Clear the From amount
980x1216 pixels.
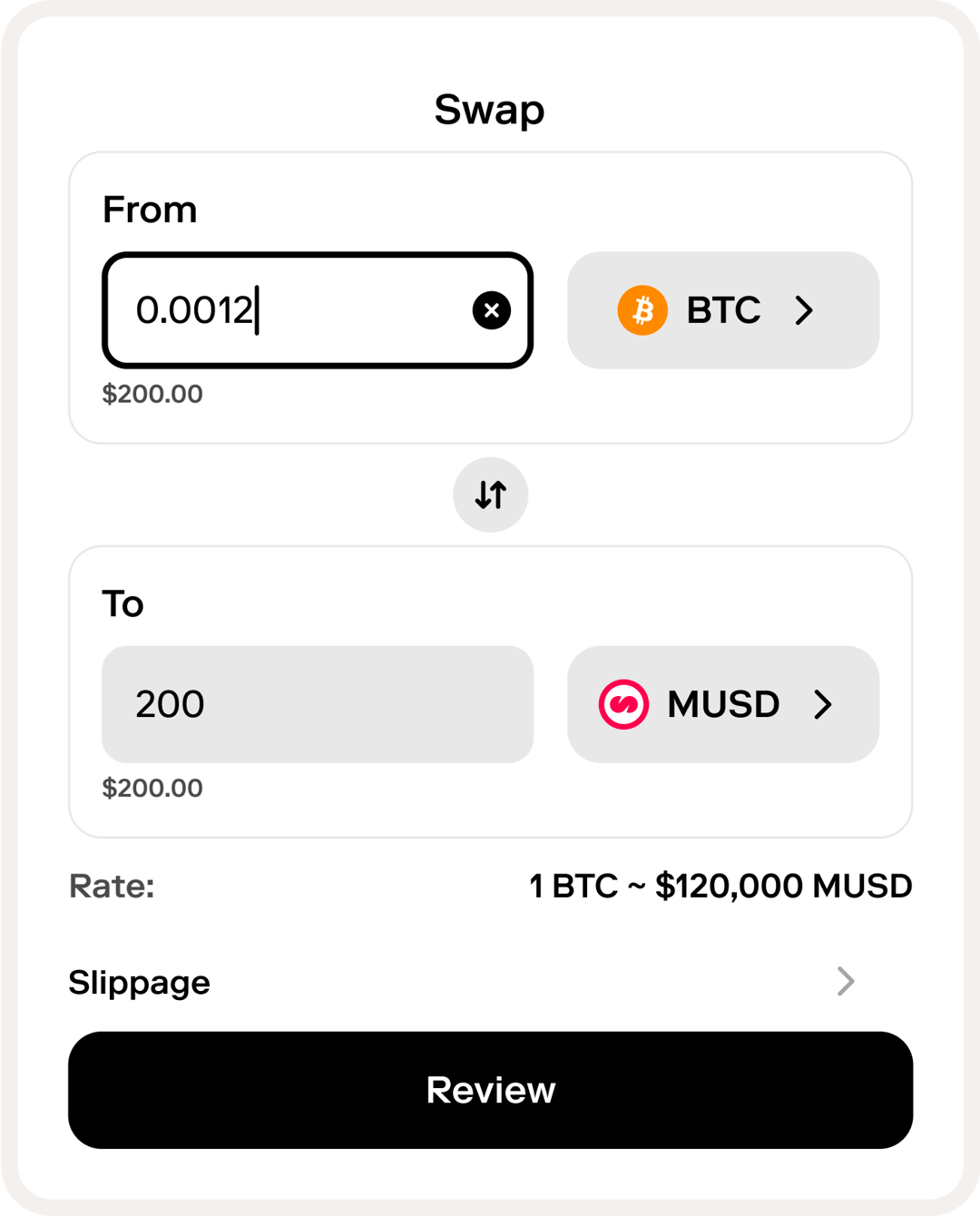pos(492,310)
